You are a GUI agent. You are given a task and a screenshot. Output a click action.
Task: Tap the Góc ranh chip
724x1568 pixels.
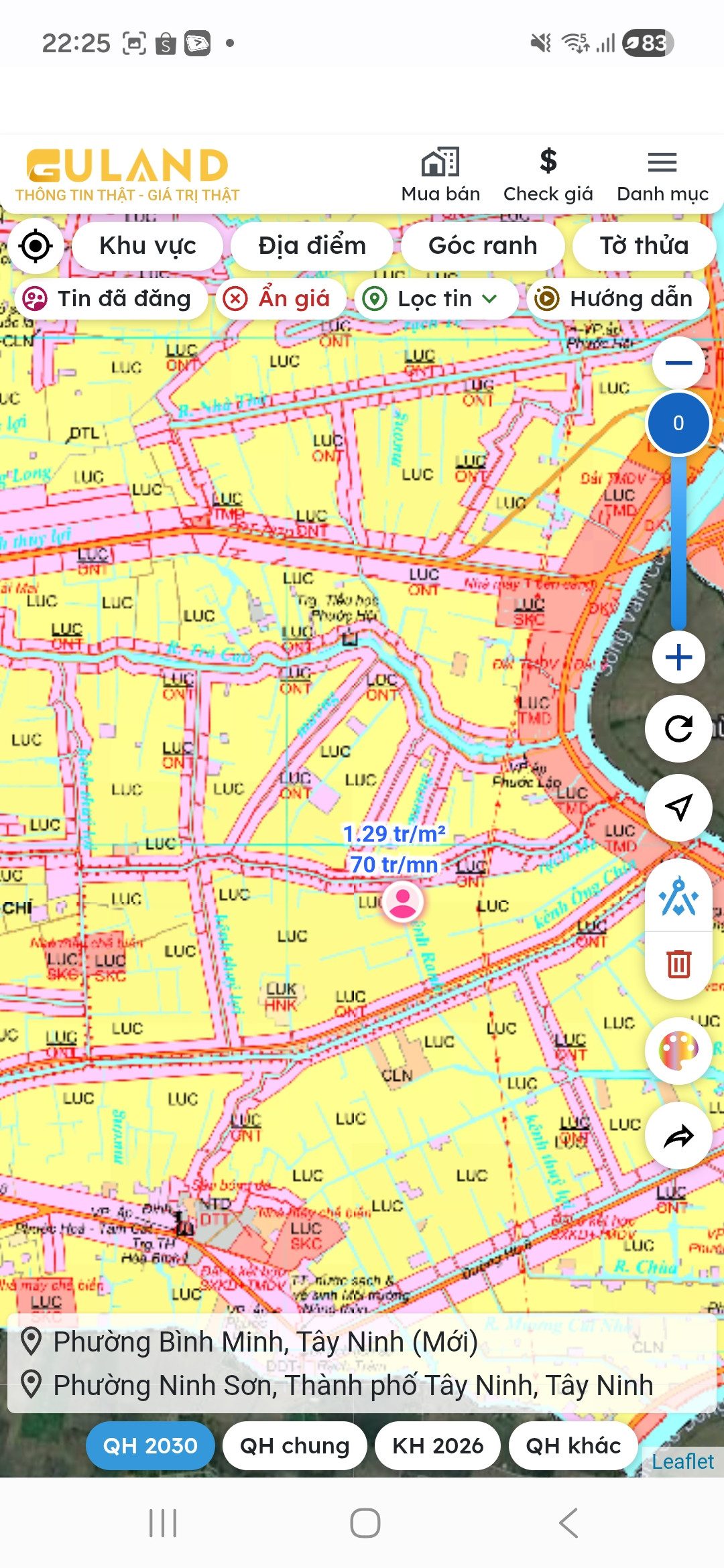[483, 246]
